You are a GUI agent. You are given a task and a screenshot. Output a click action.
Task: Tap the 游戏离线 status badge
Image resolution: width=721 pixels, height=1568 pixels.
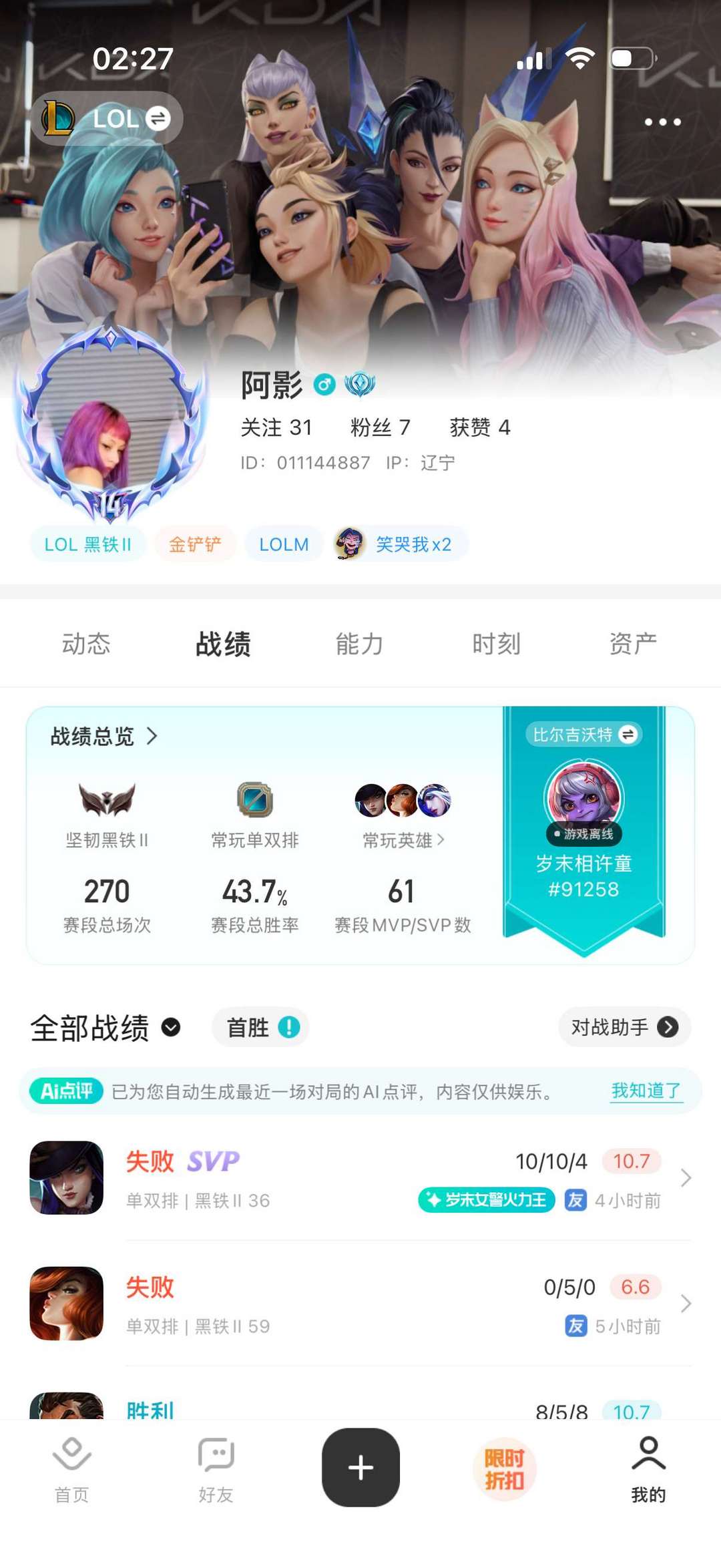(583, 833)
